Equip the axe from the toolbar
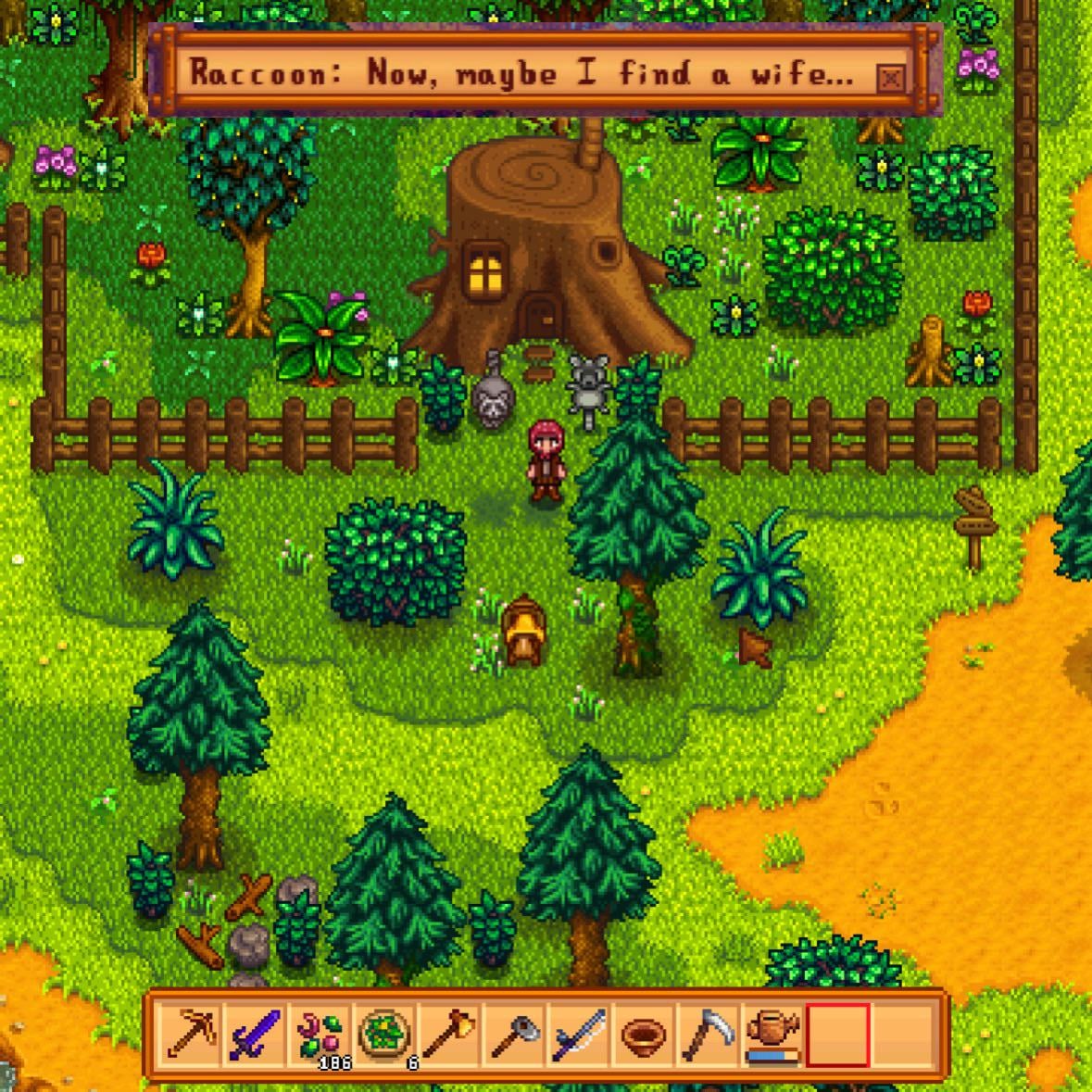The image size is (1092, 1092). coord(449,1035)
